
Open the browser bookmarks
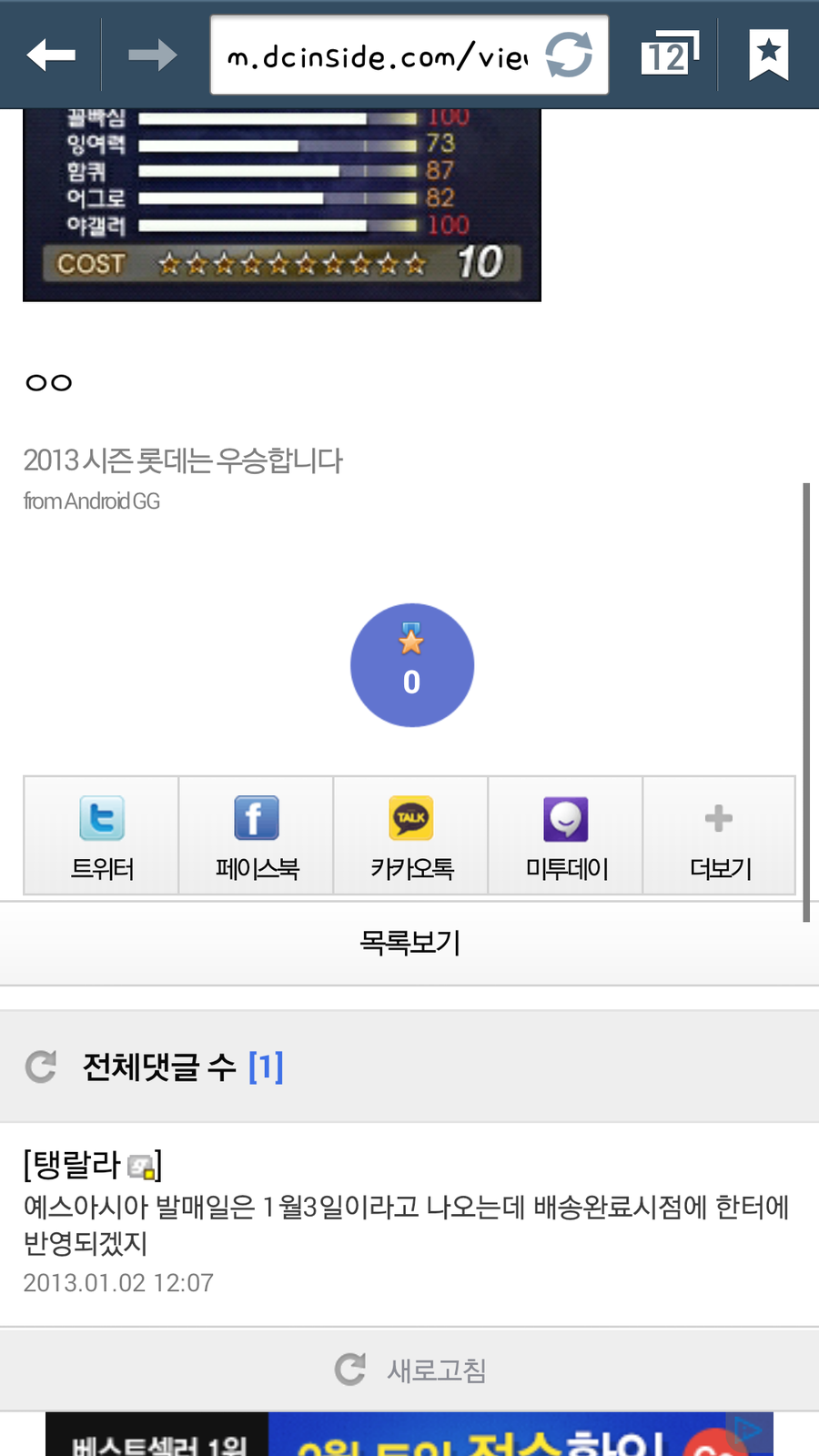pos(768,56)
